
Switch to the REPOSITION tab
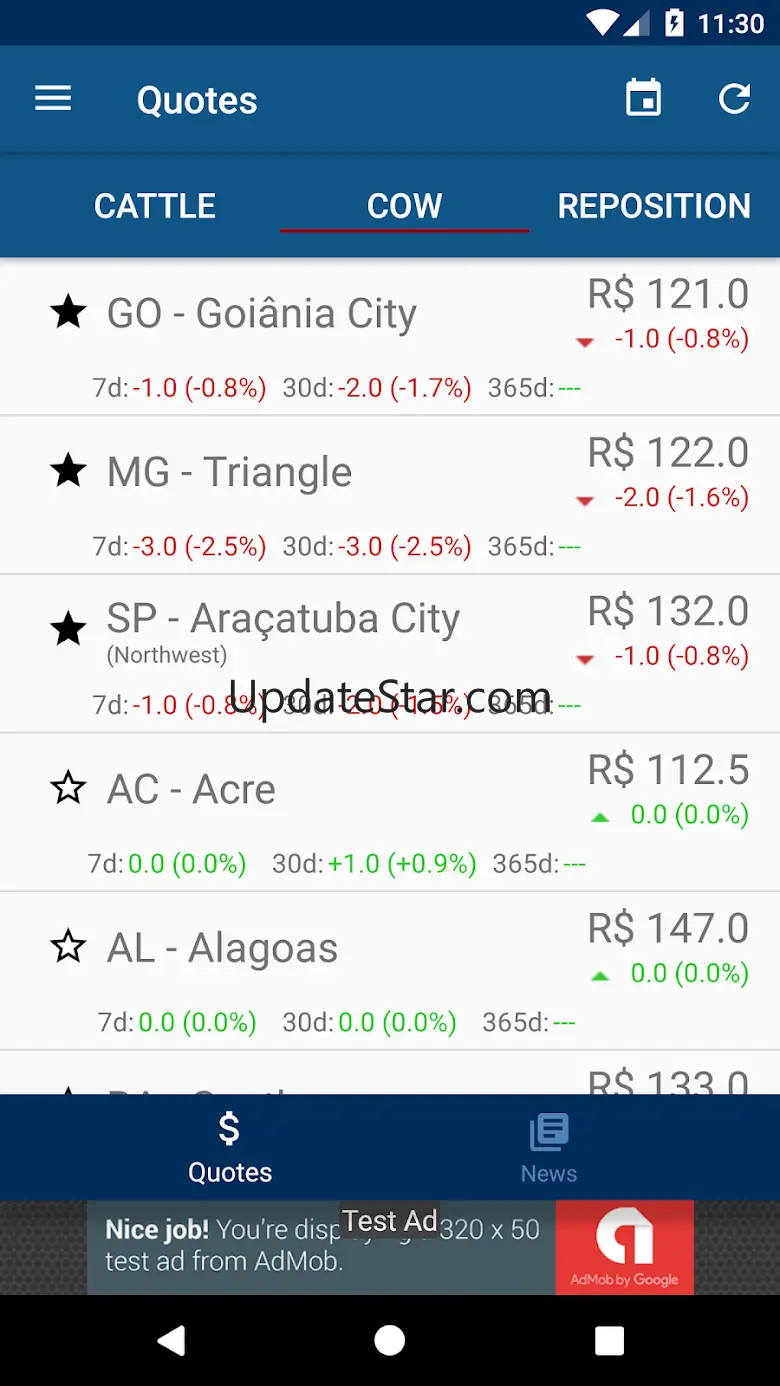click(x=654, y=206)
